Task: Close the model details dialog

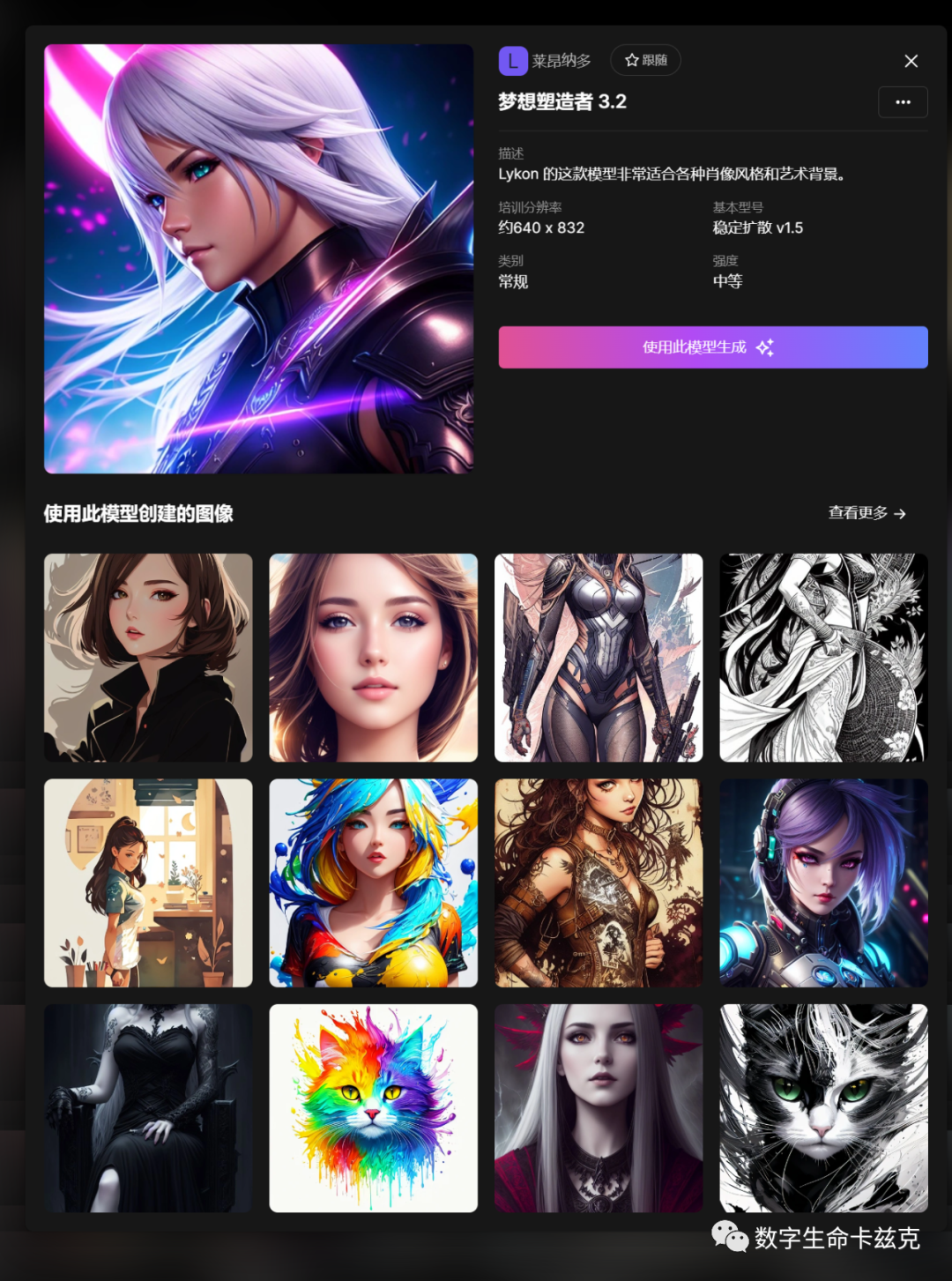Action: coord(911,61)
